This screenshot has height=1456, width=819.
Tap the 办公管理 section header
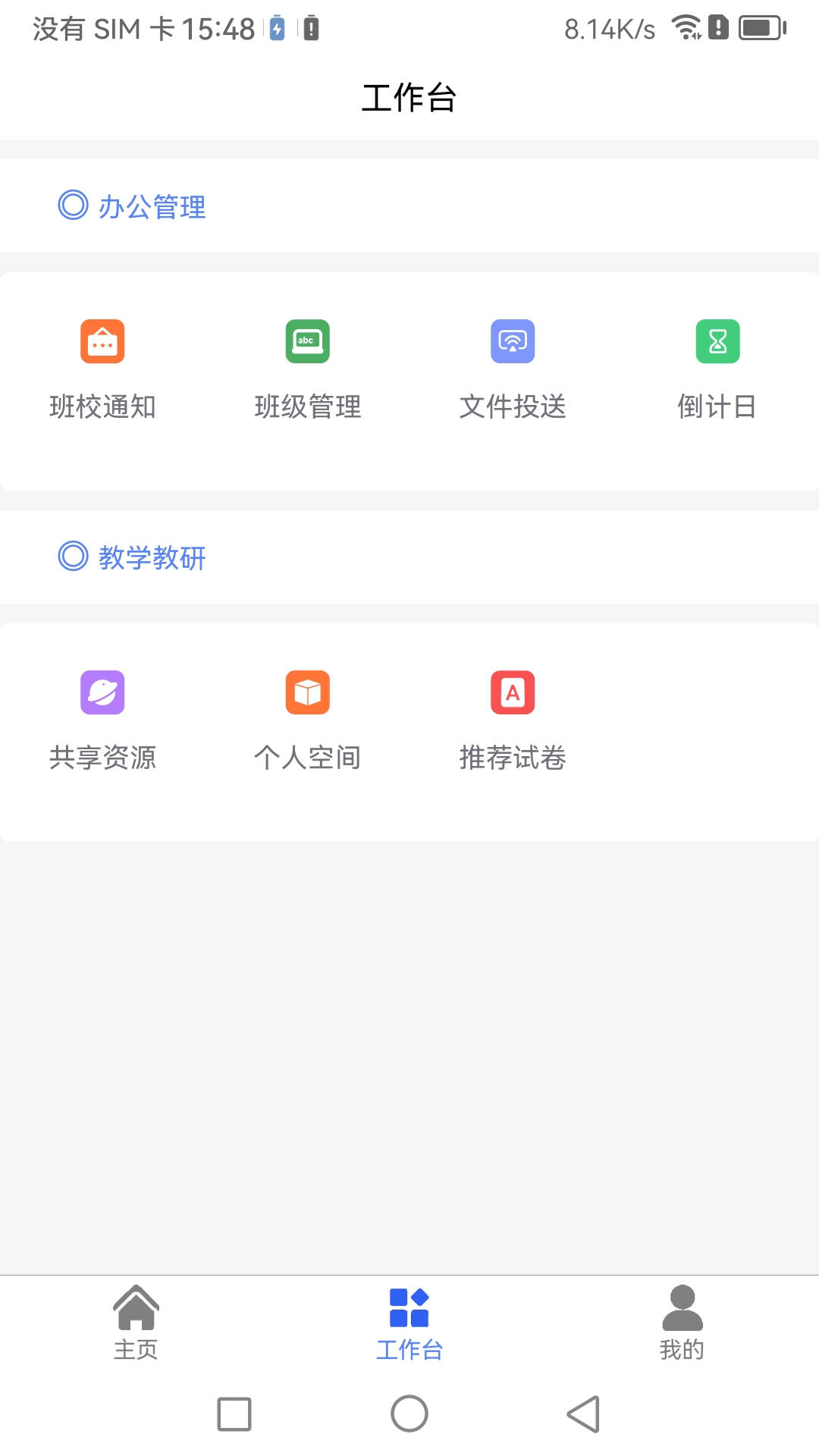pos(152,206)
